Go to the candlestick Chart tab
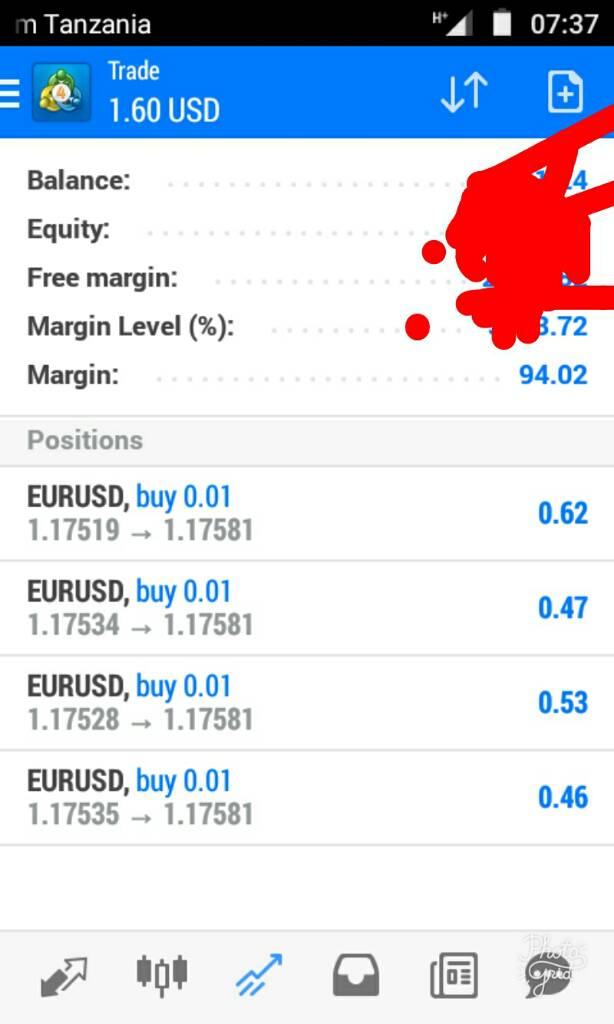The height and width of the screenshot is (1024, 614). coord(161,976)
